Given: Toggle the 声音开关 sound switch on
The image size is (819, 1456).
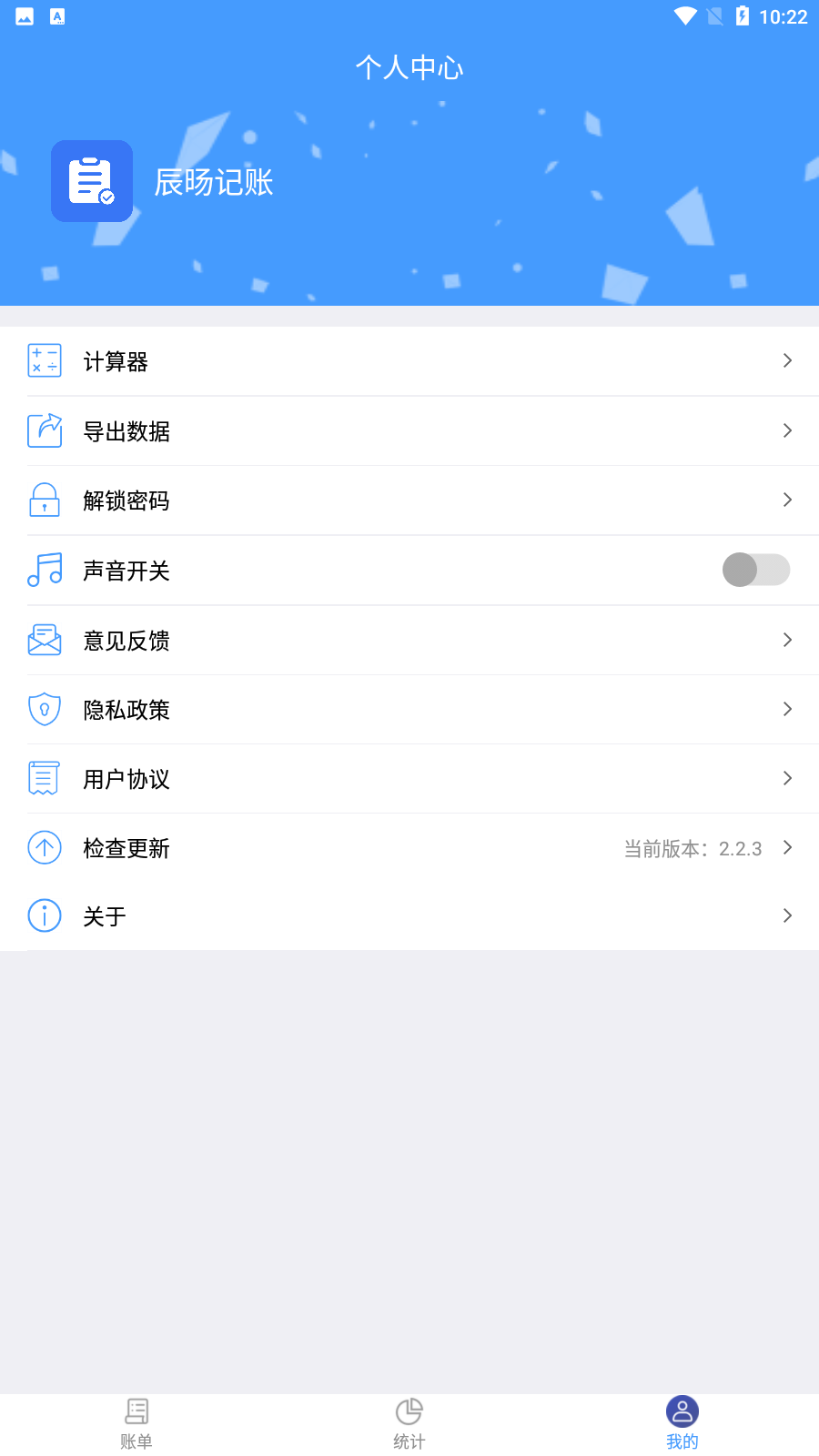Looking at the screenshot, I should [756, 570].
